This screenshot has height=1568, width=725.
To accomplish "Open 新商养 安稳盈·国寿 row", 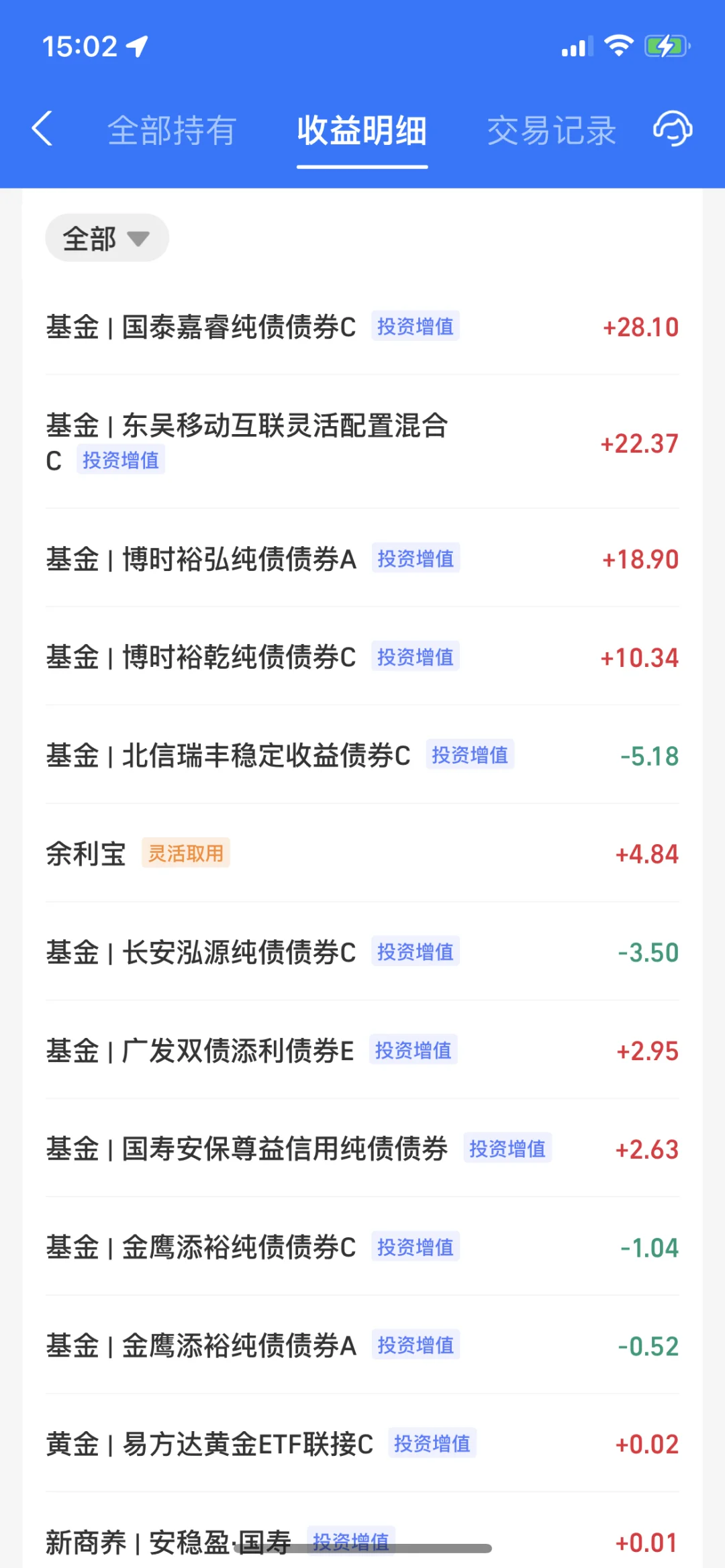I will (x=362, y=1541).
